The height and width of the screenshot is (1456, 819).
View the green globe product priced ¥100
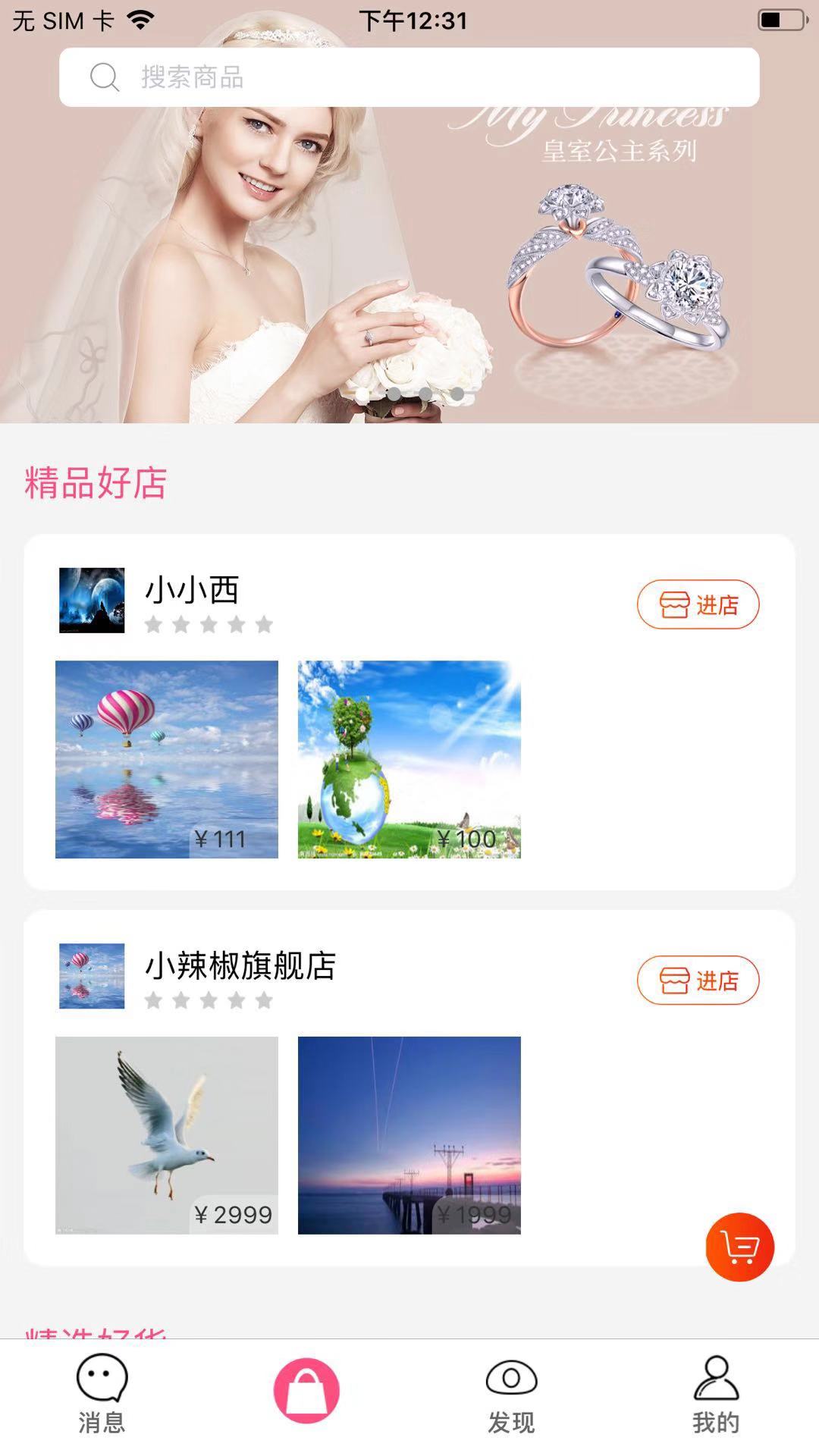click(409, 759)
